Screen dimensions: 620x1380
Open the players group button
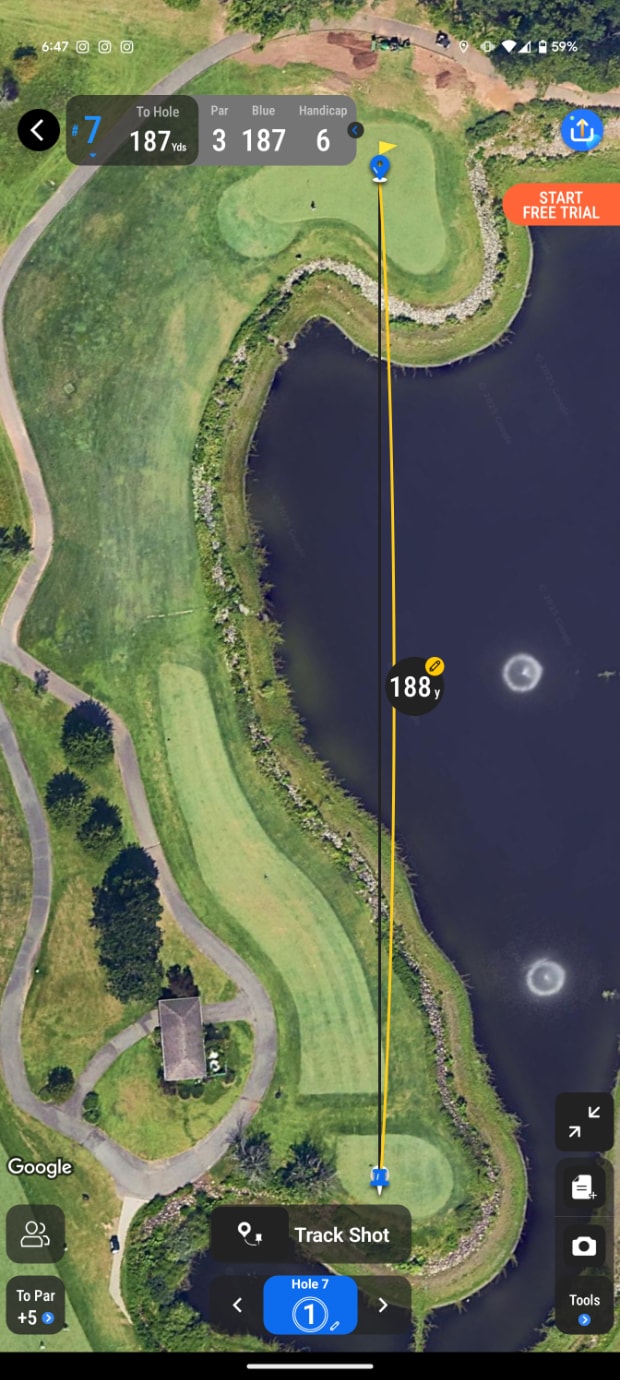[x=35, y=1234]
